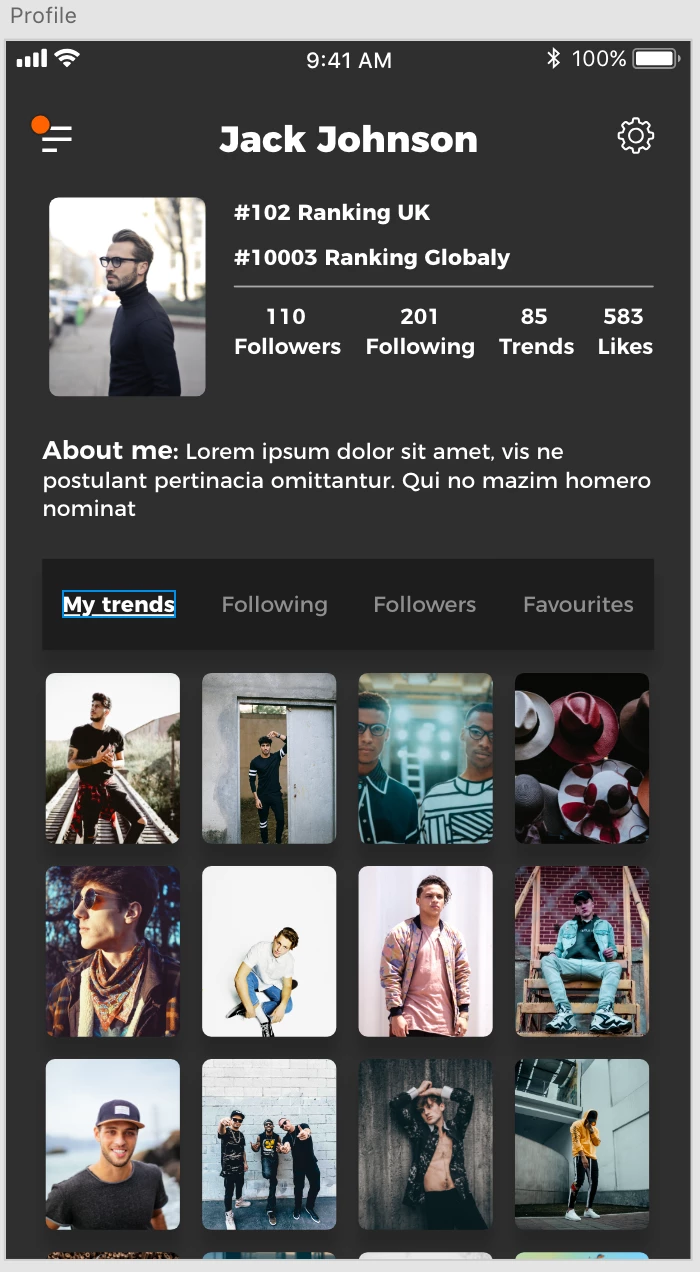Open the photo of man in doorway

pos(269,758)
